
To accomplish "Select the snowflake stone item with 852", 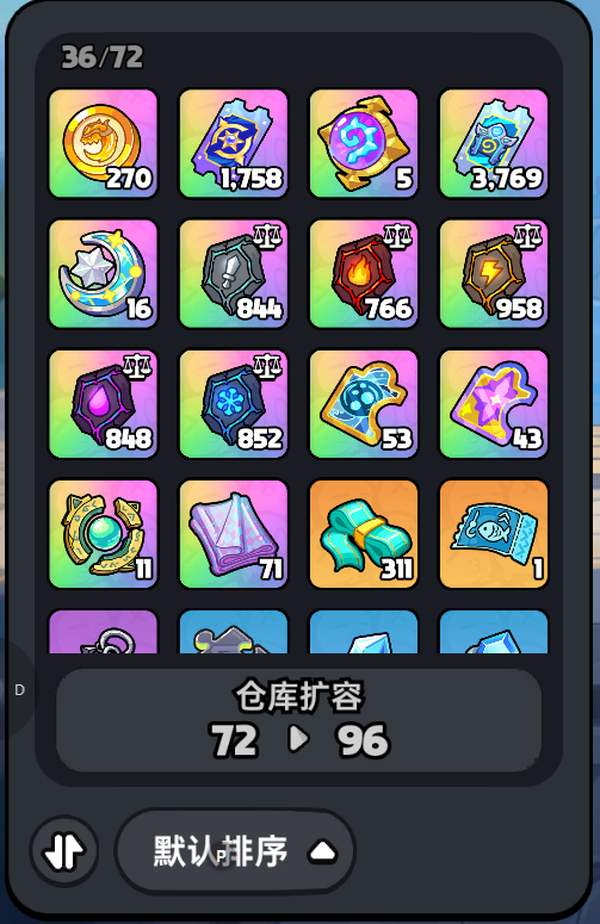I will point(233,403).
